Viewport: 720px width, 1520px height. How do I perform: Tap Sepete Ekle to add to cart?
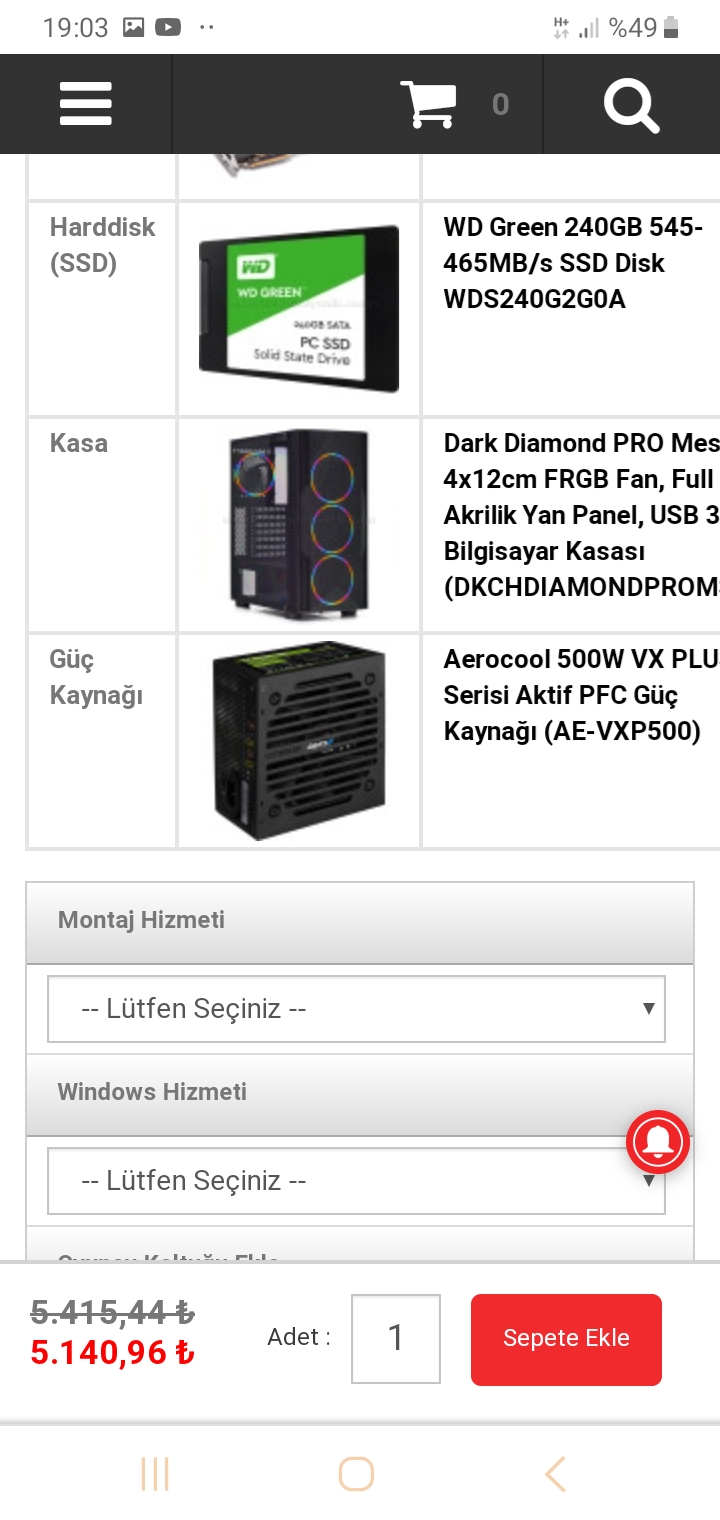[566, 1339]
